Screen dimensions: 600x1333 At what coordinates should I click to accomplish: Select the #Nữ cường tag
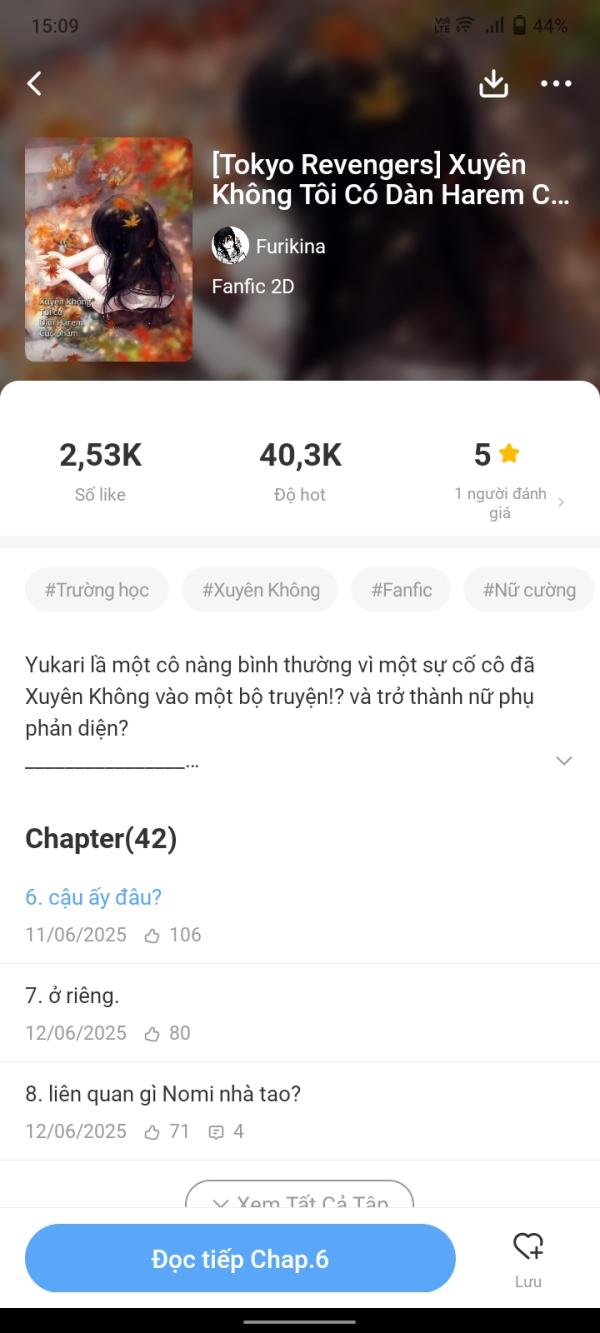click(528, 590)
